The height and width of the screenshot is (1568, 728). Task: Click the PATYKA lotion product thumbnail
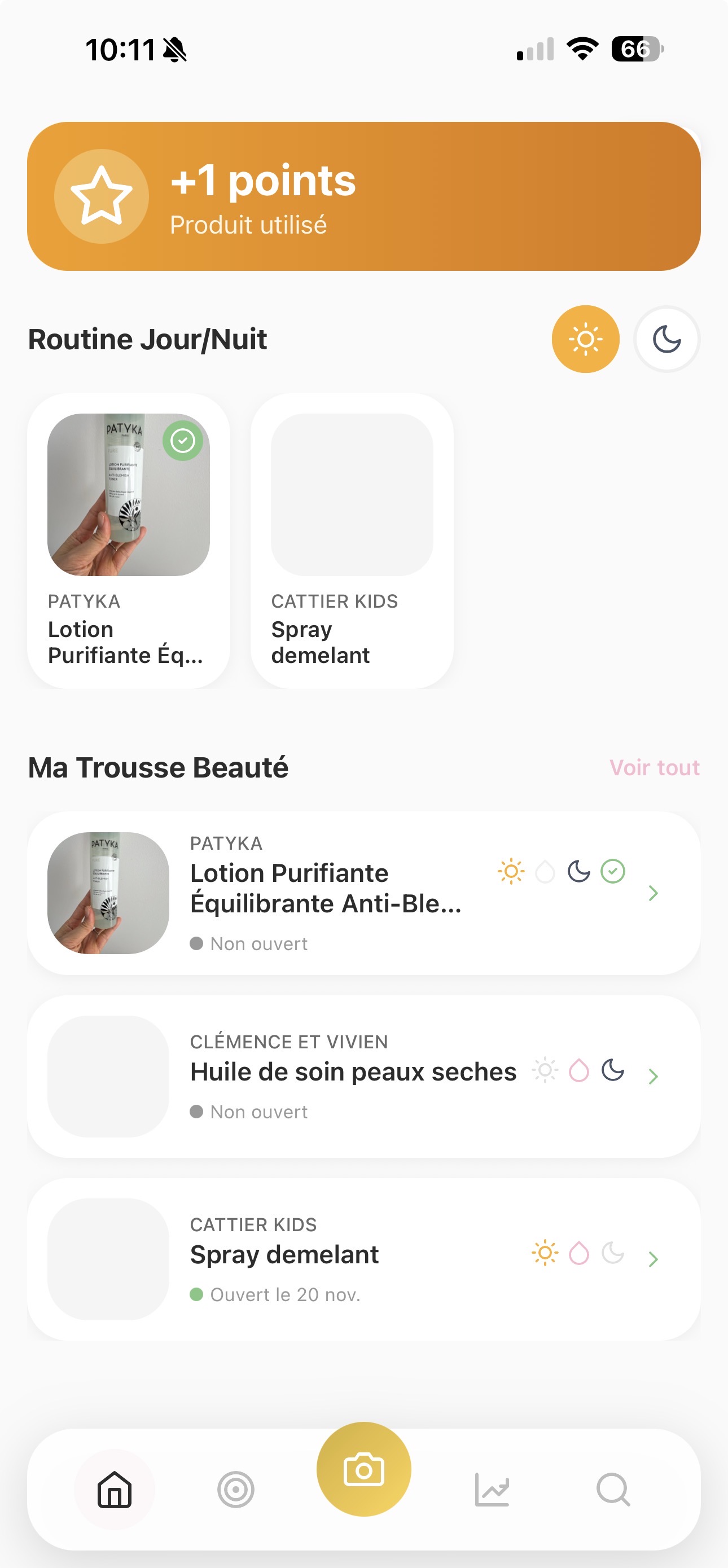click(107, 893)
